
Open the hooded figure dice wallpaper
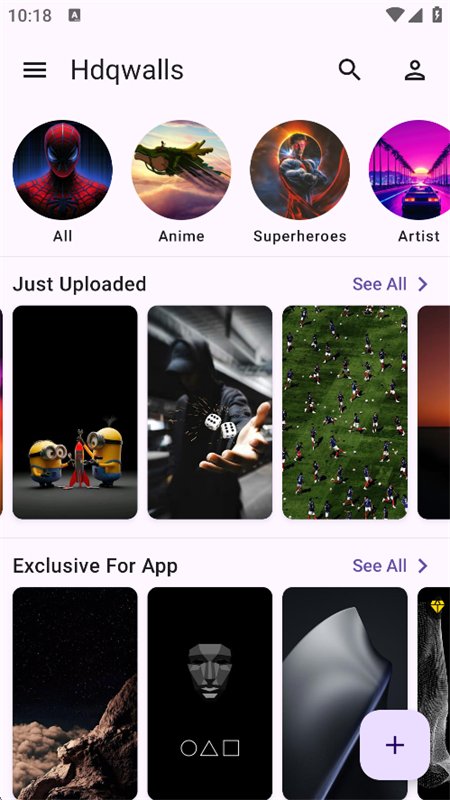coord(210,412)
